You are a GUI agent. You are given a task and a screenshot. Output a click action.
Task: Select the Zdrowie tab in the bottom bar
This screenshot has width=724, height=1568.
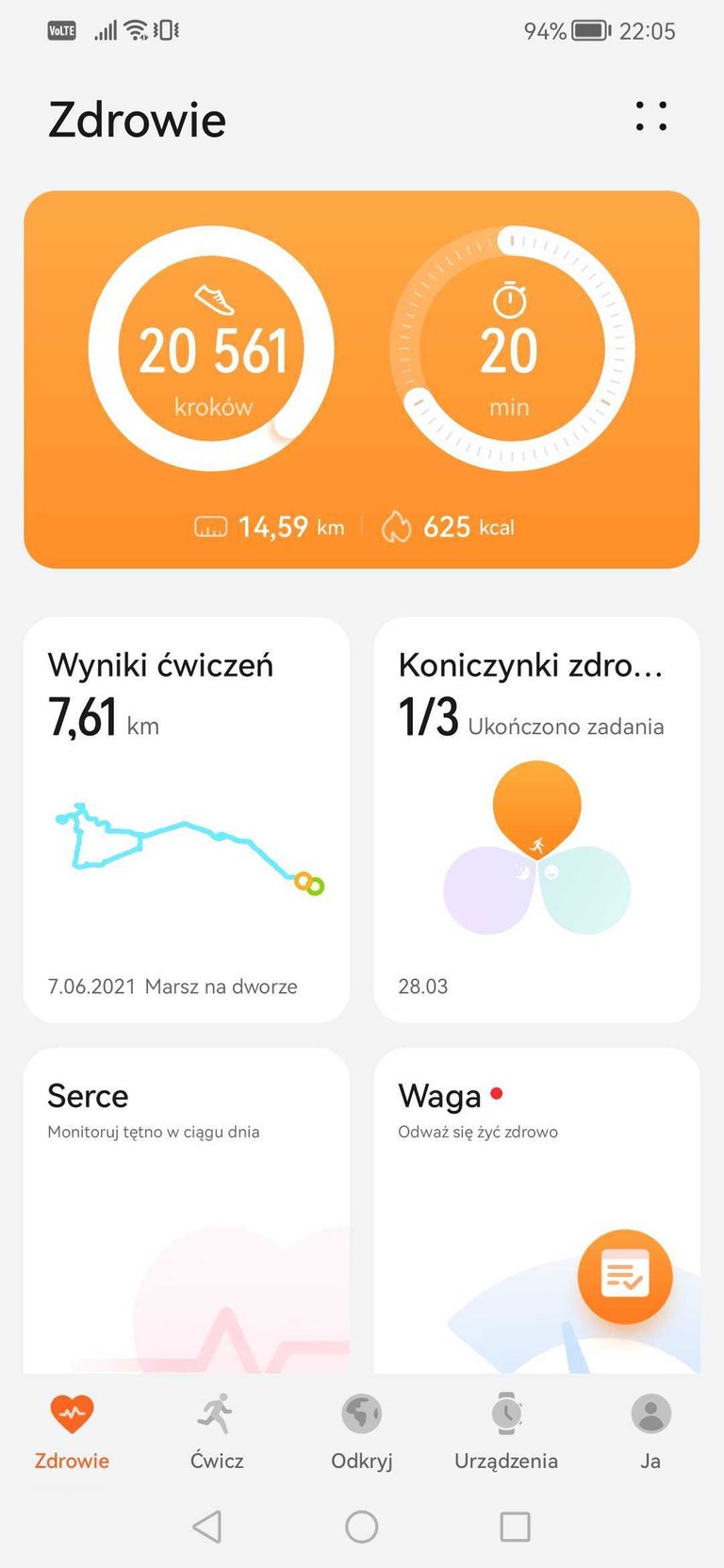point(72,1432)
